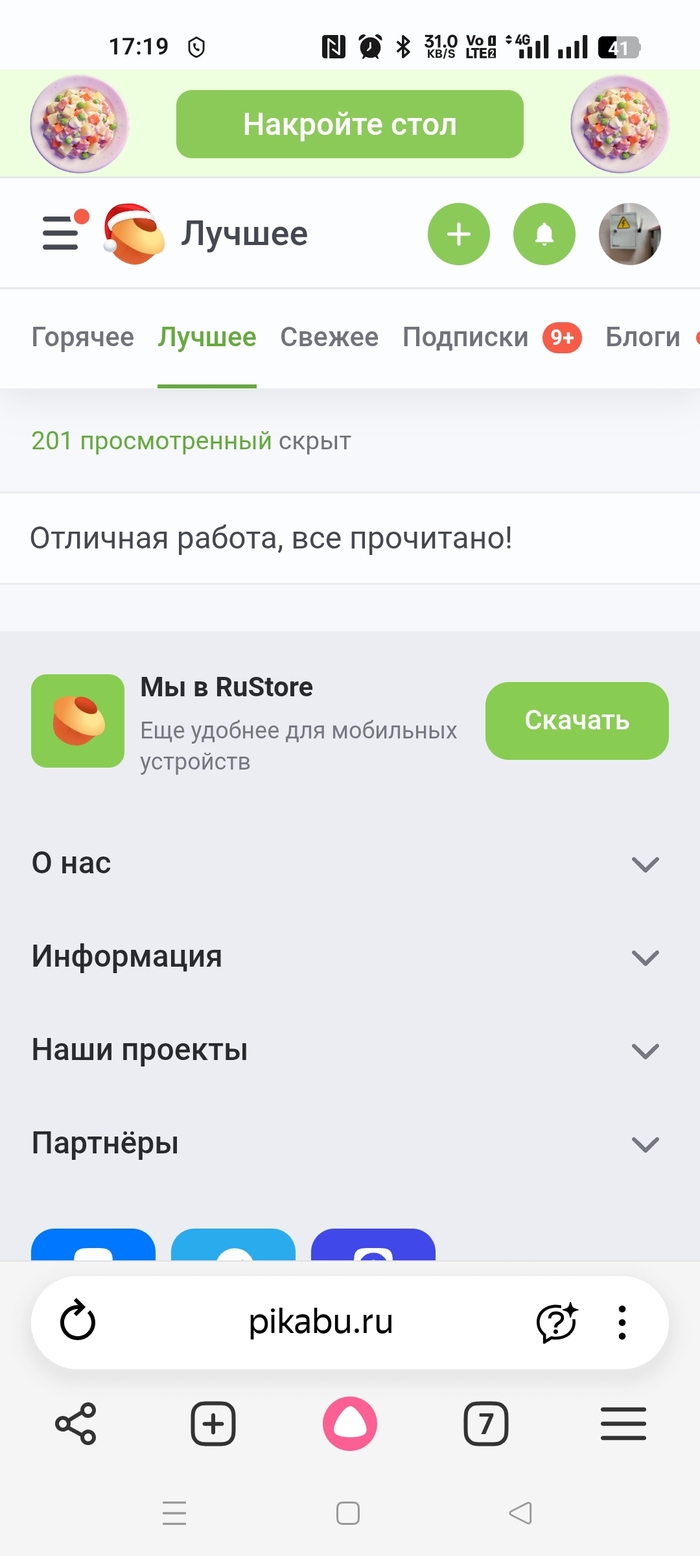Switch to the Блоги tab

pos(642,338)
